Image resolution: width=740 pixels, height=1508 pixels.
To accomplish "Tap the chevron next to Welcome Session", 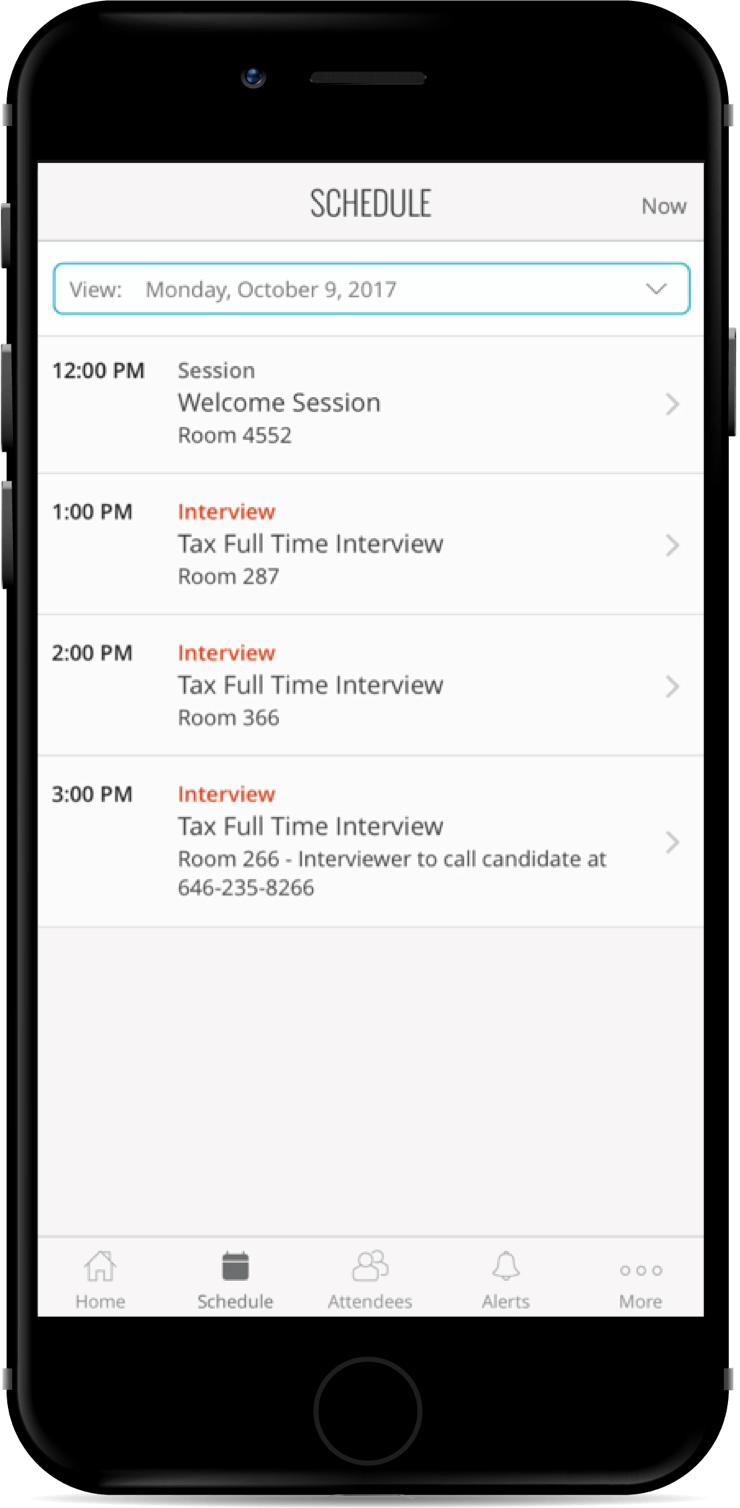I will click(x=671, y=404).
